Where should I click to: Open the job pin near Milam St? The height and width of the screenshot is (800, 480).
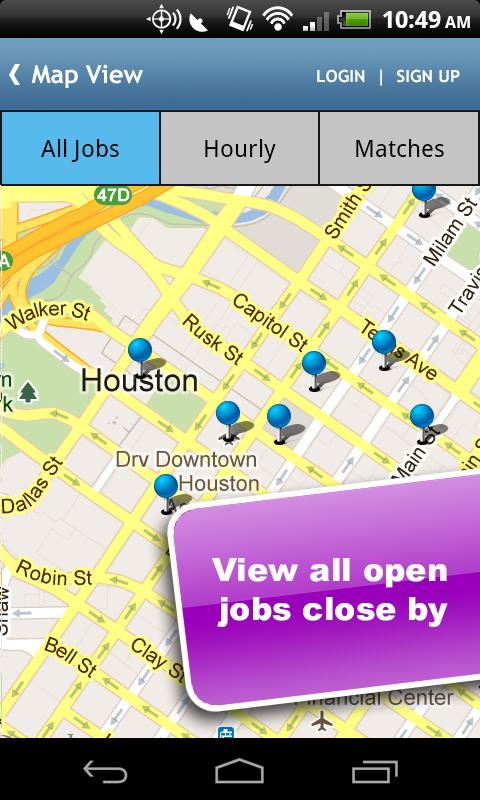[x=424, y=201]
